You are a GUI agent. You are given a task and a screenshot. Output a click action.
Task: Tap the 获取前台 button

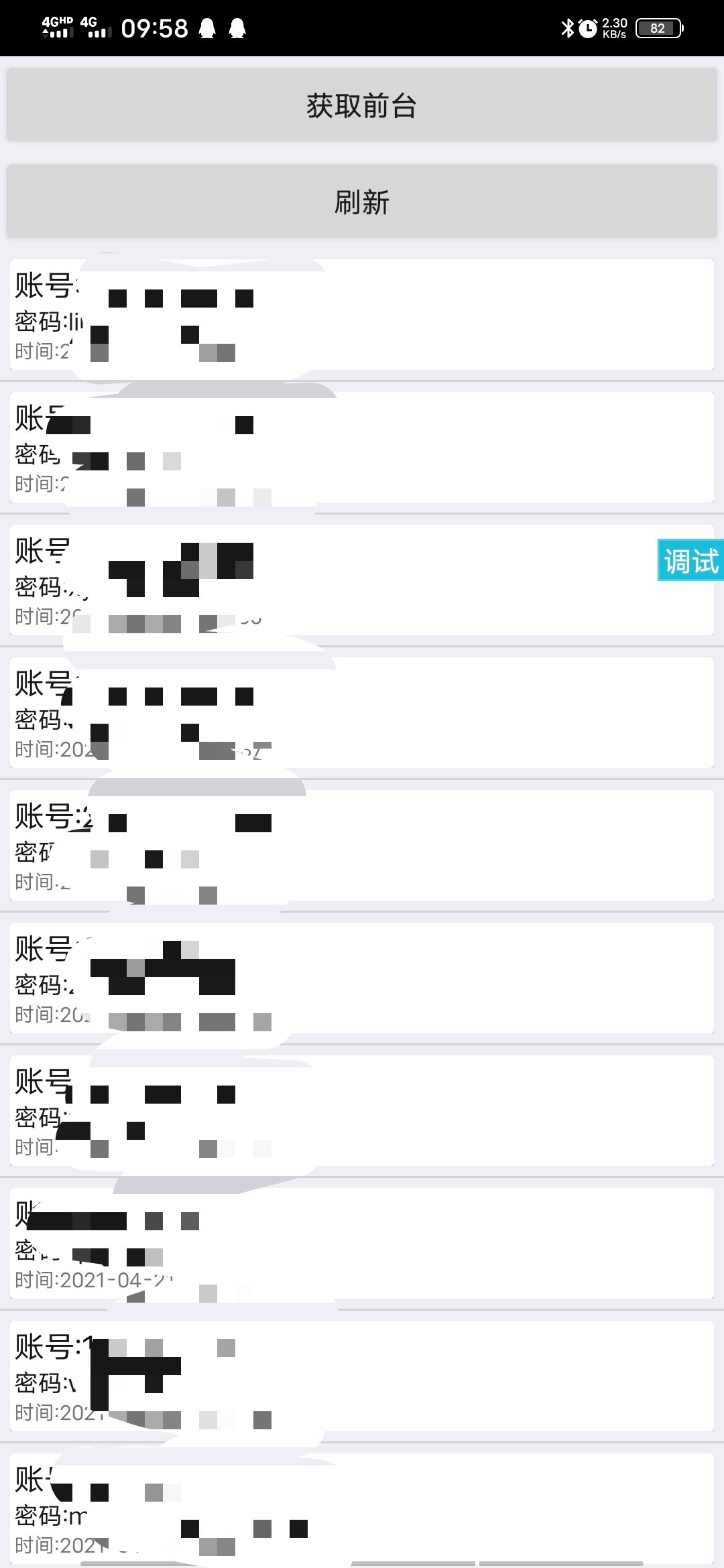tap(362, 105)
